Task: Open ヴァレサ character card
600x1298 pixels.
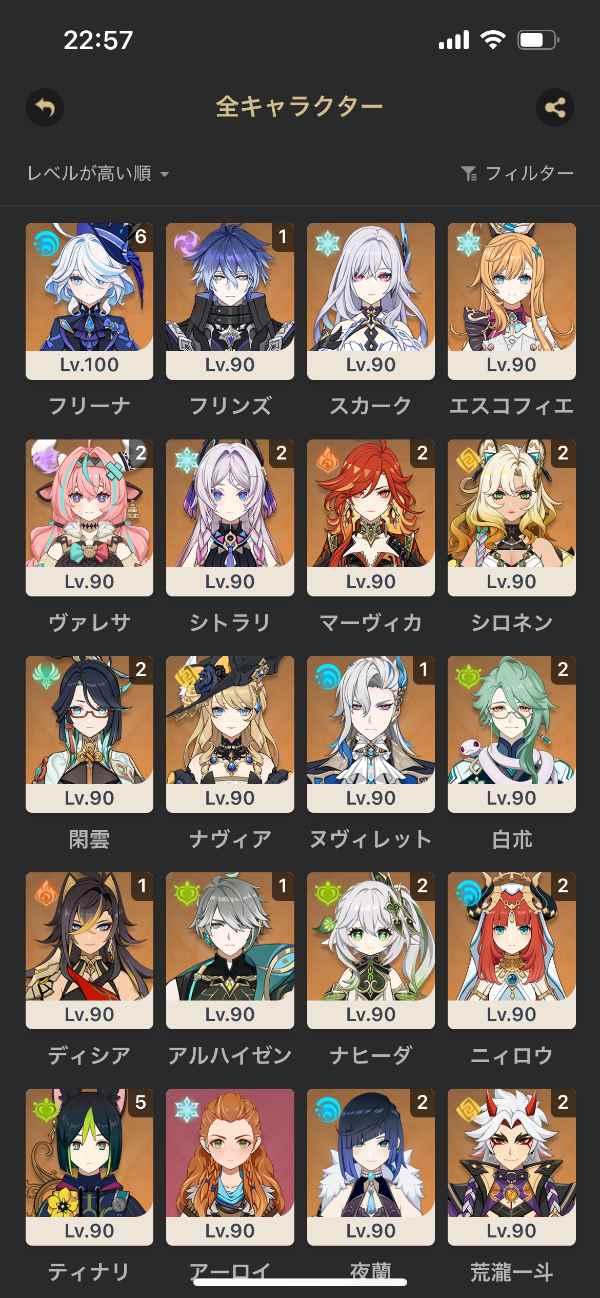Action: [89, 517]
